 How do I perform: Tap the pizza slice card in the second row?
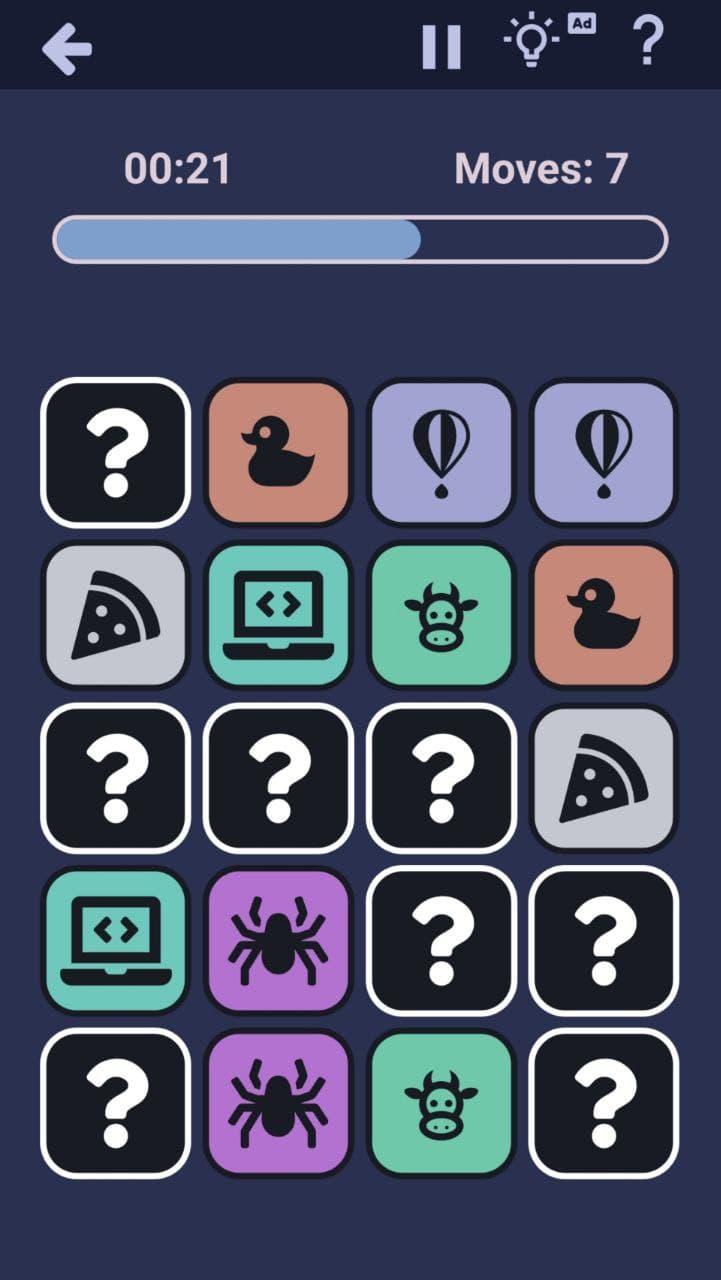coord(114,614)
